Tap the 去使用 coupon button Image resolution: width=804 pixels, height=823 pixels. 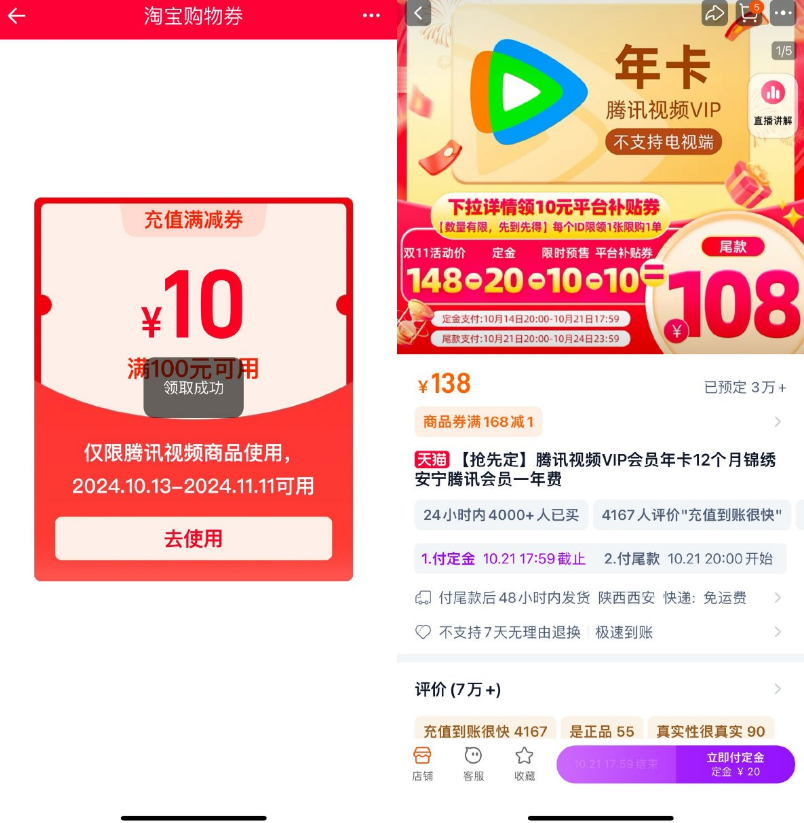tap(193, 539)
